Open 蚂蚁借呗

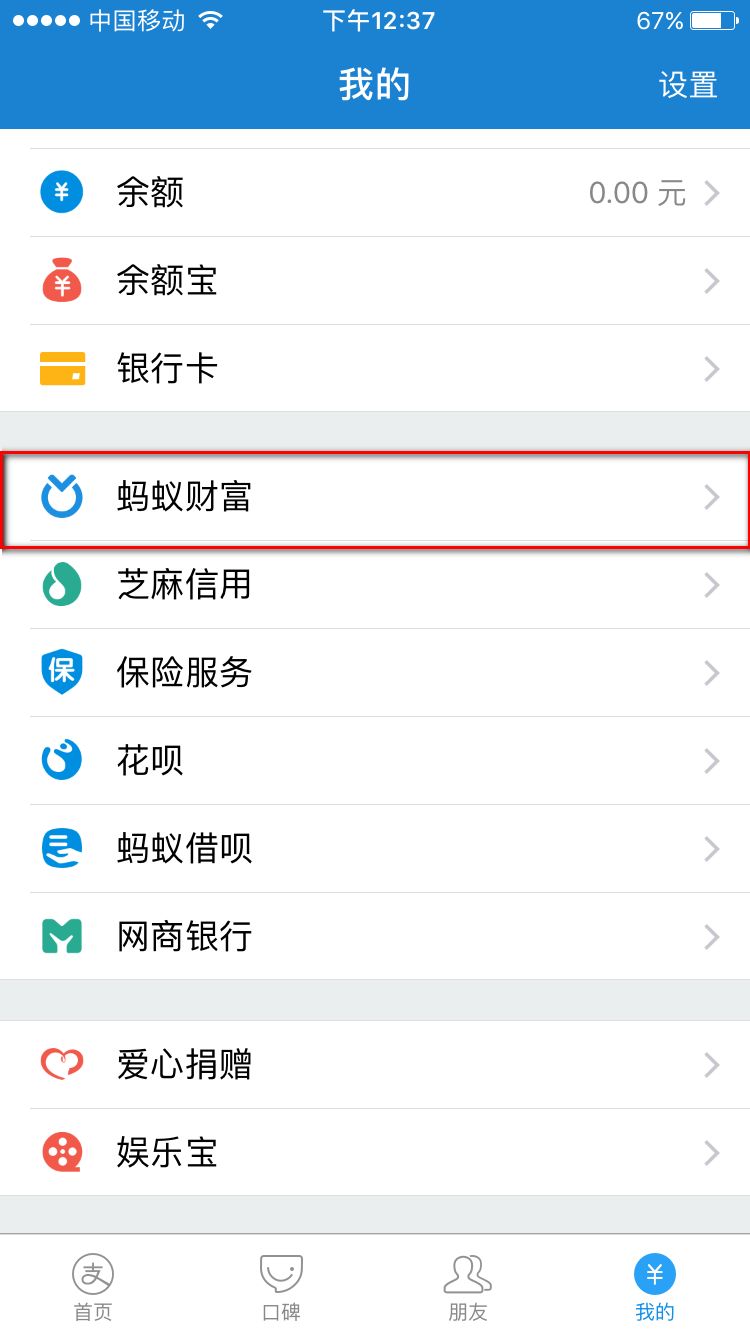[375, 849]
